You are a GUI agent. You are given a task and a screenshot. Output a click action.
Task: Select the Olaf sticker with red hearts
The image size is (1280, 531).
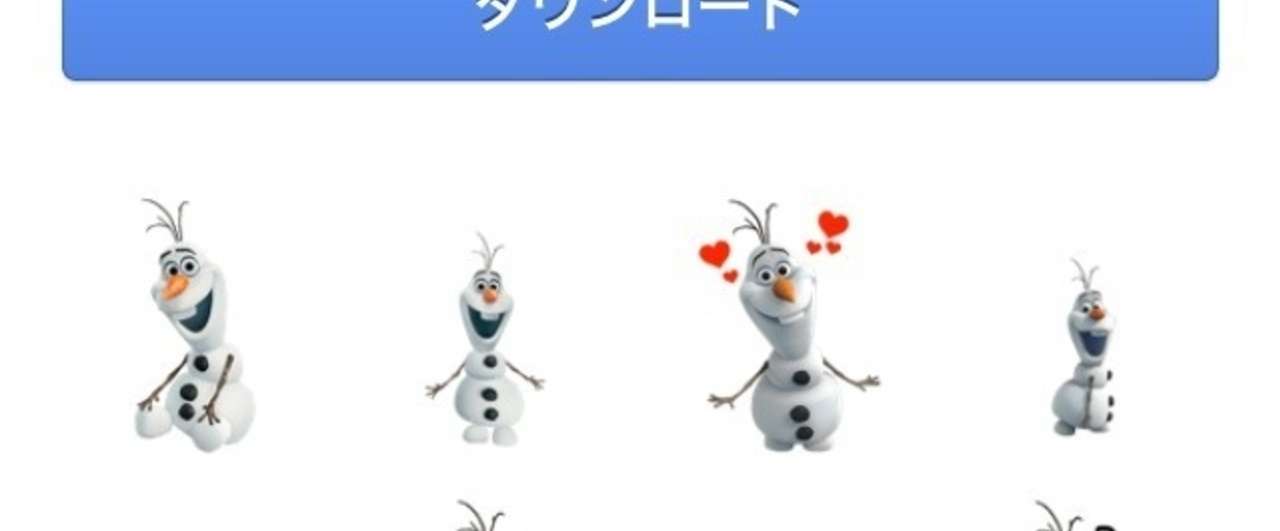pyautogui.click(x=786, y=328)
